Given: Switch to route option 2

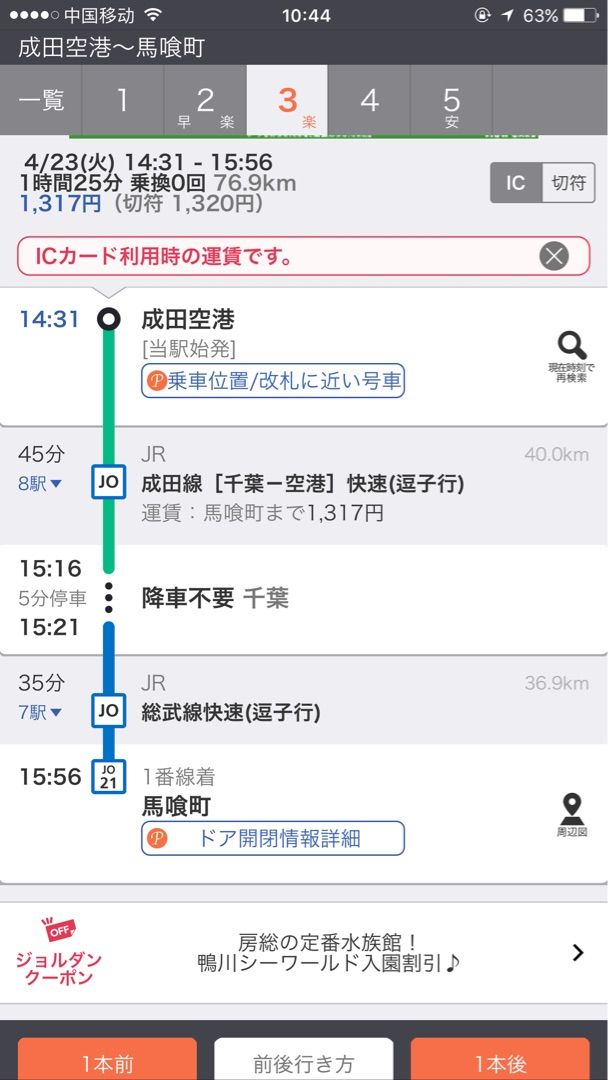Looking at the screenshot, I should coord(205,100).
